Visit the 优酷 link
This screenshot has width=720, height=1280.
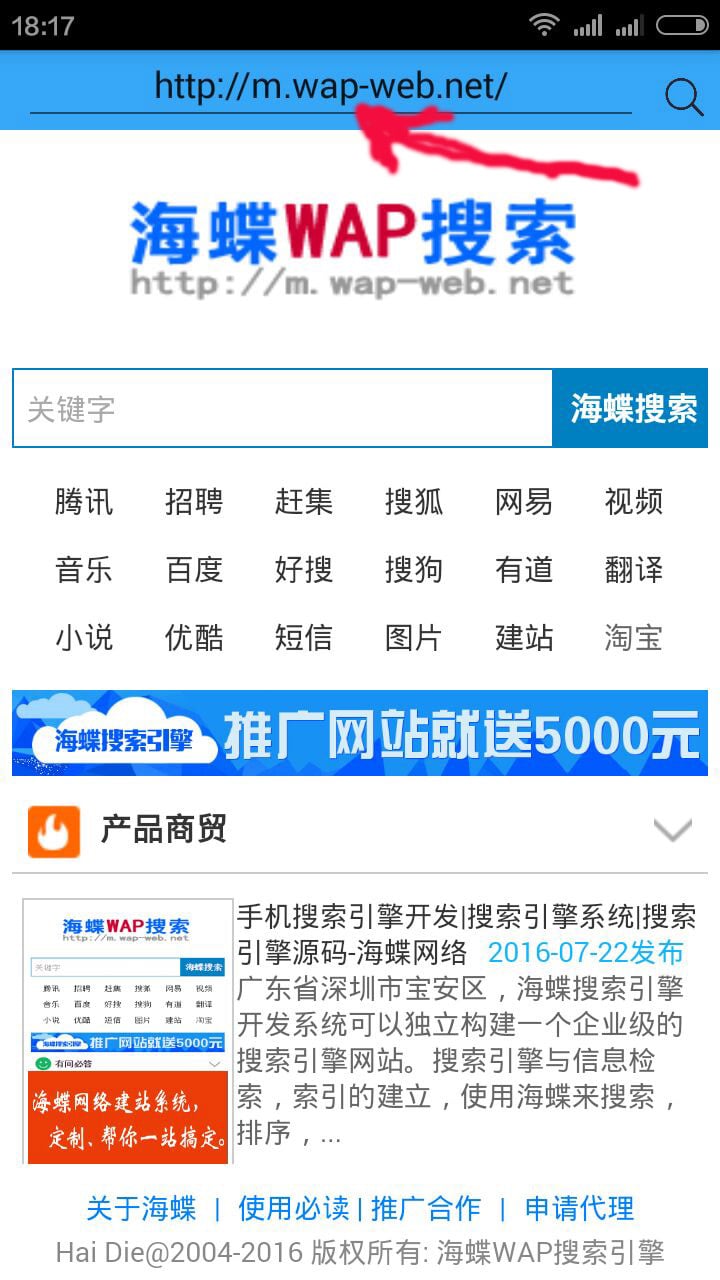point(194,638)
